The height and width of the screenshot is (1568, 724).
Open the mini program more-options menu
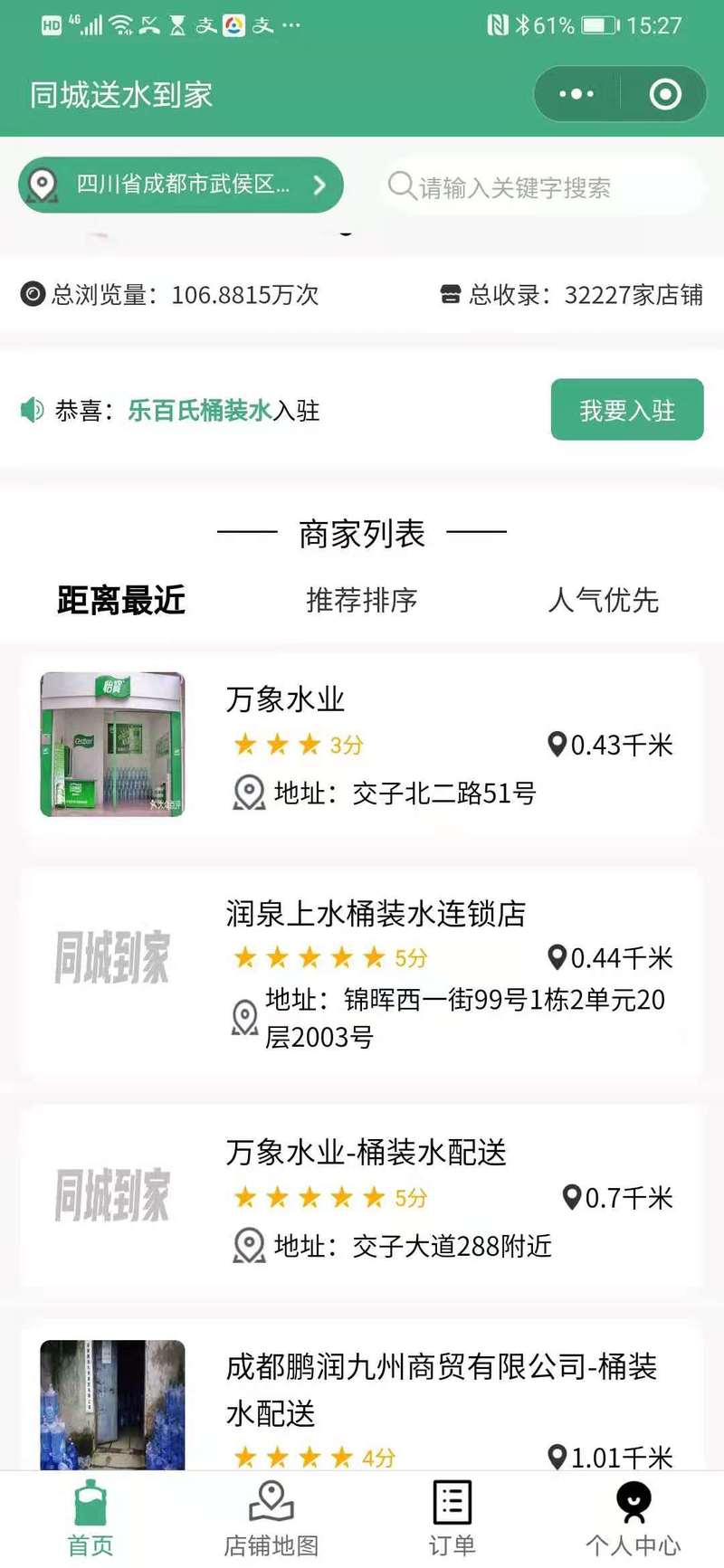[576, 94]
